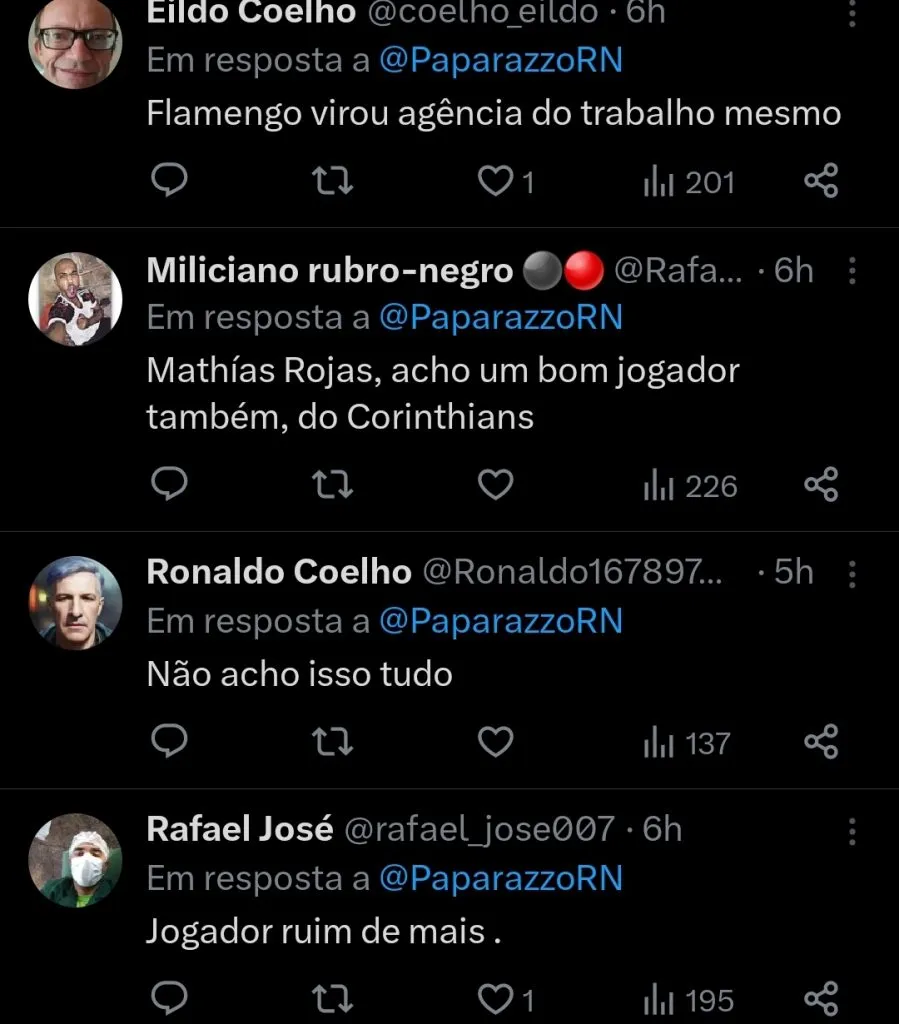This screenshot has height=1024, width=899.
Task: Click the retweet icon under Ronaldo Coelho's reply
Action: [331, 741]
